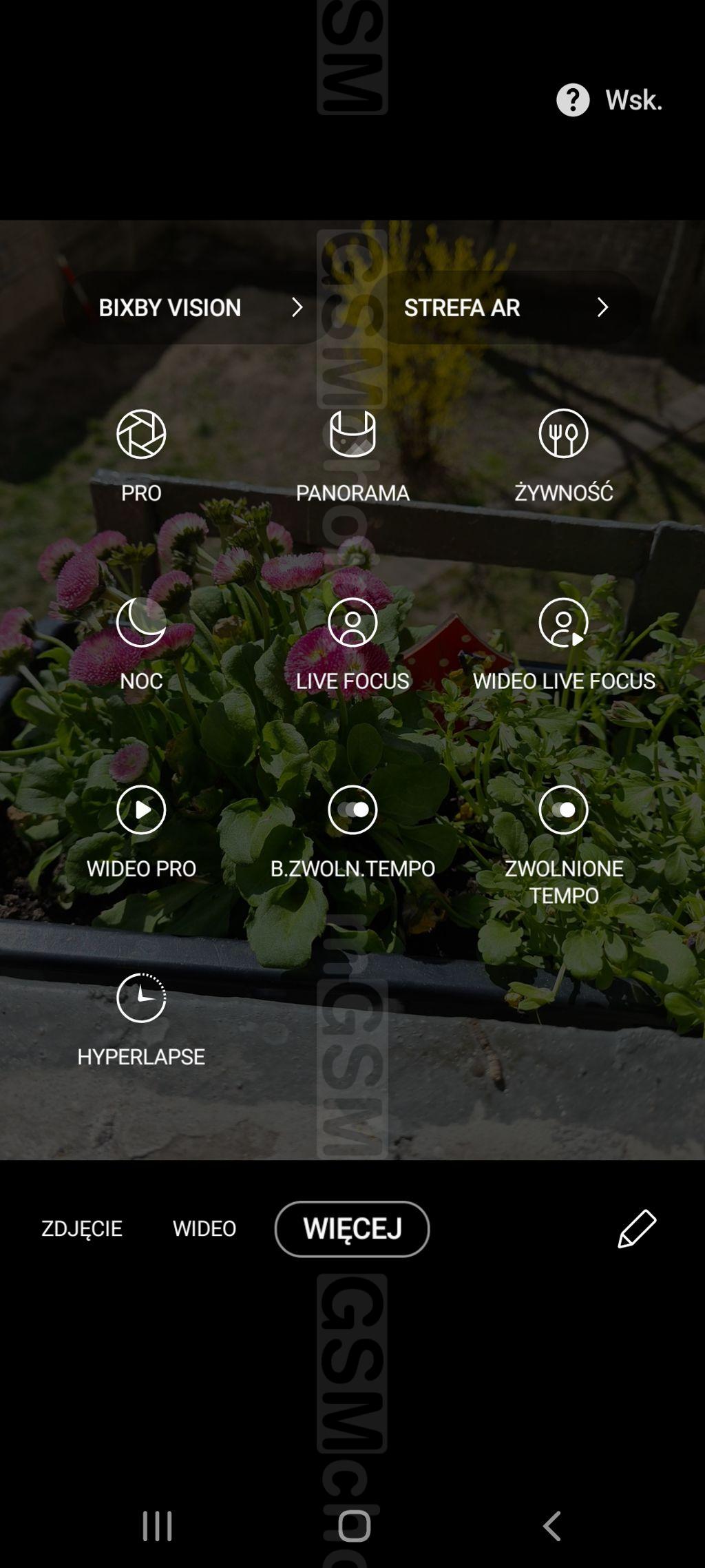Enable Noc night mode
The height and width of the screenshot is (1568, 705).
point(141,644)
